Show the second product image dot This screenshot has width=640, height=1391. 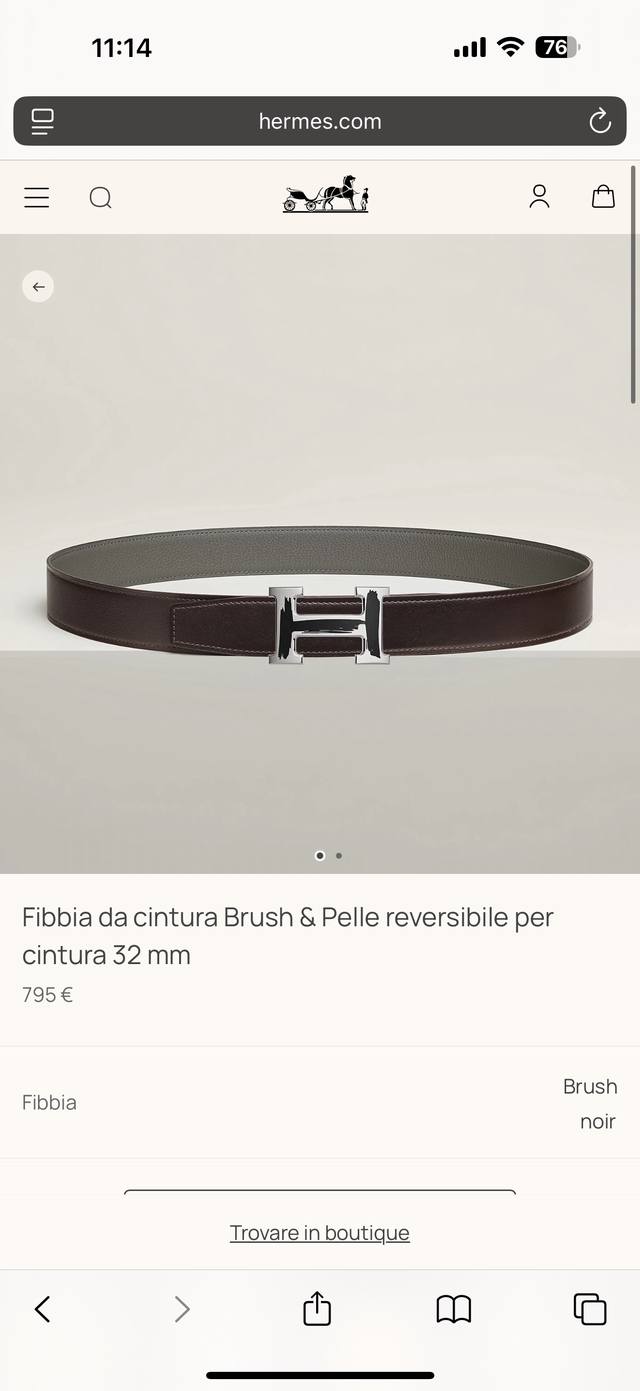339,856
